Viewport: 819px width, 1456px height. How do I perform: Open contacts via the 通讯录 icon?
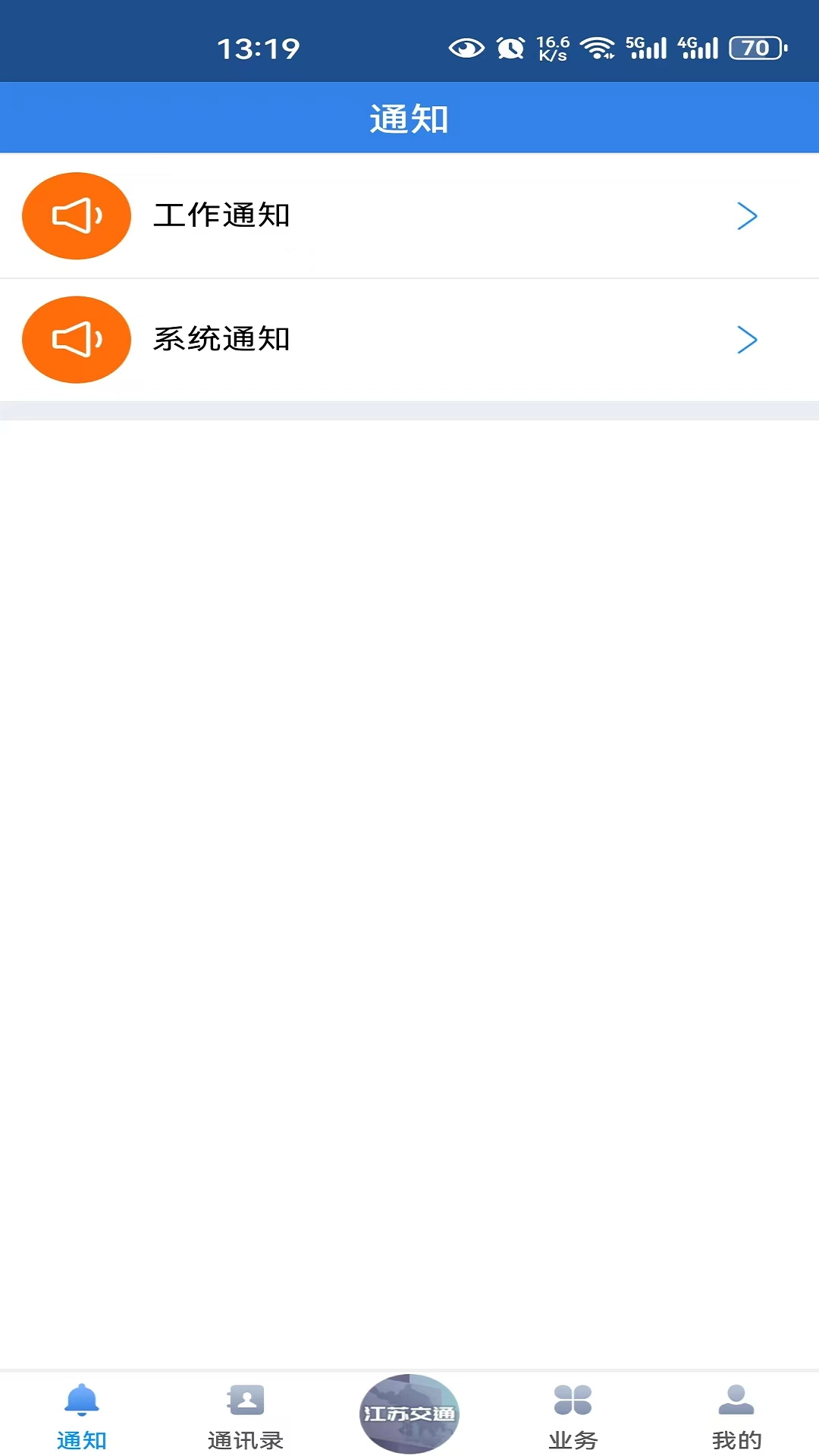(245, 1399)
